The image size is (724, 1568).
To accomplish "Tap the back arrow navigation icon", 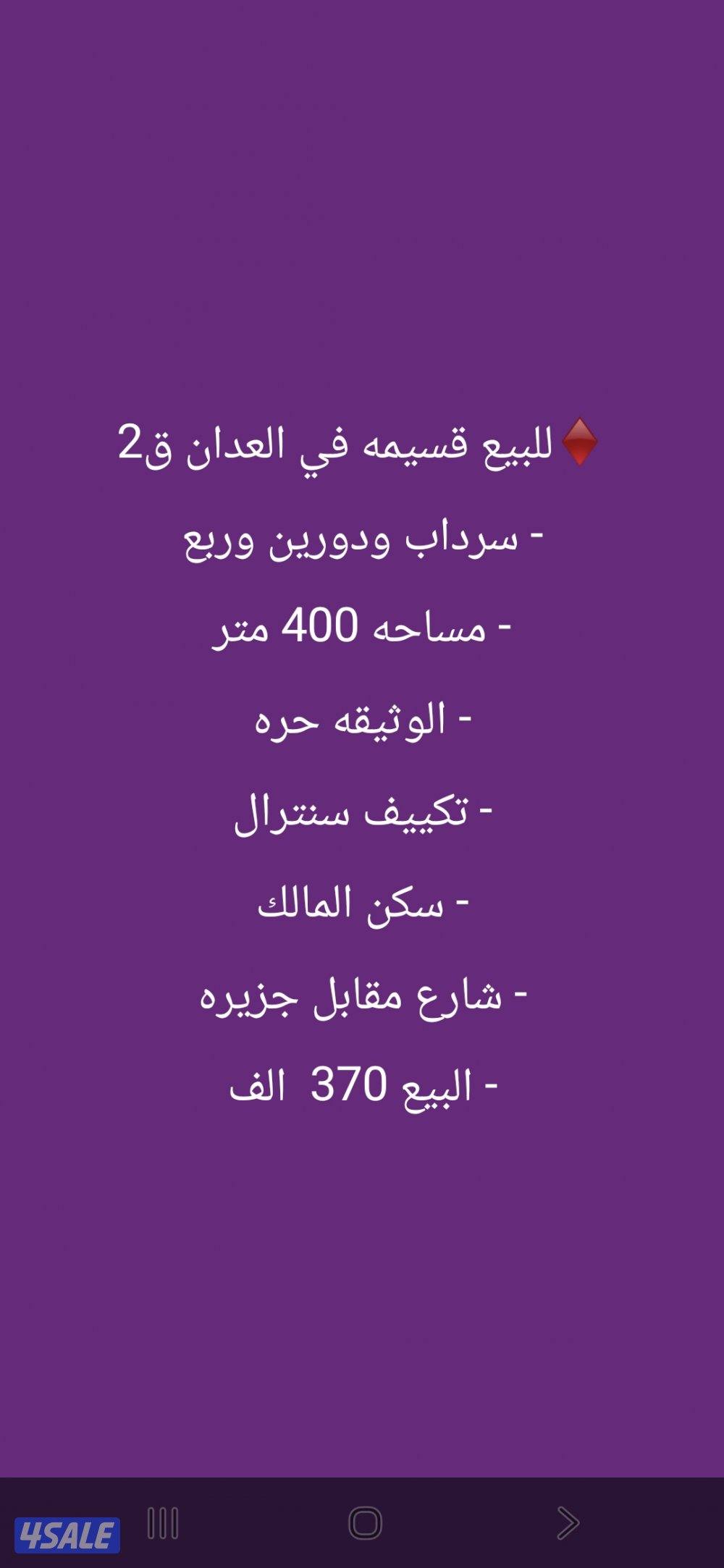I will 569,1525.
